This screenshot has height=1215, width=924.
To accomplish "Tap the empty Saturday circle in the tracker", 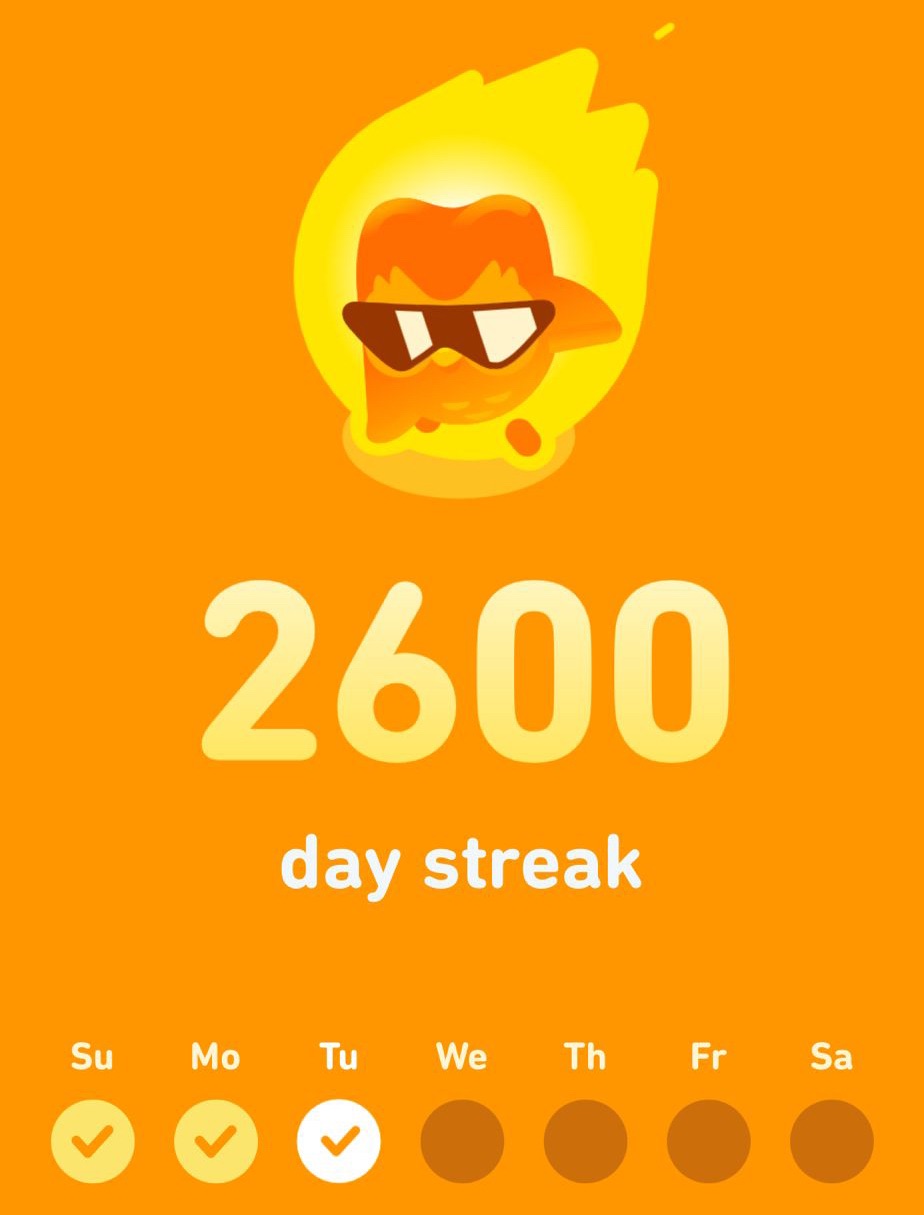I will pos(830,1140).
